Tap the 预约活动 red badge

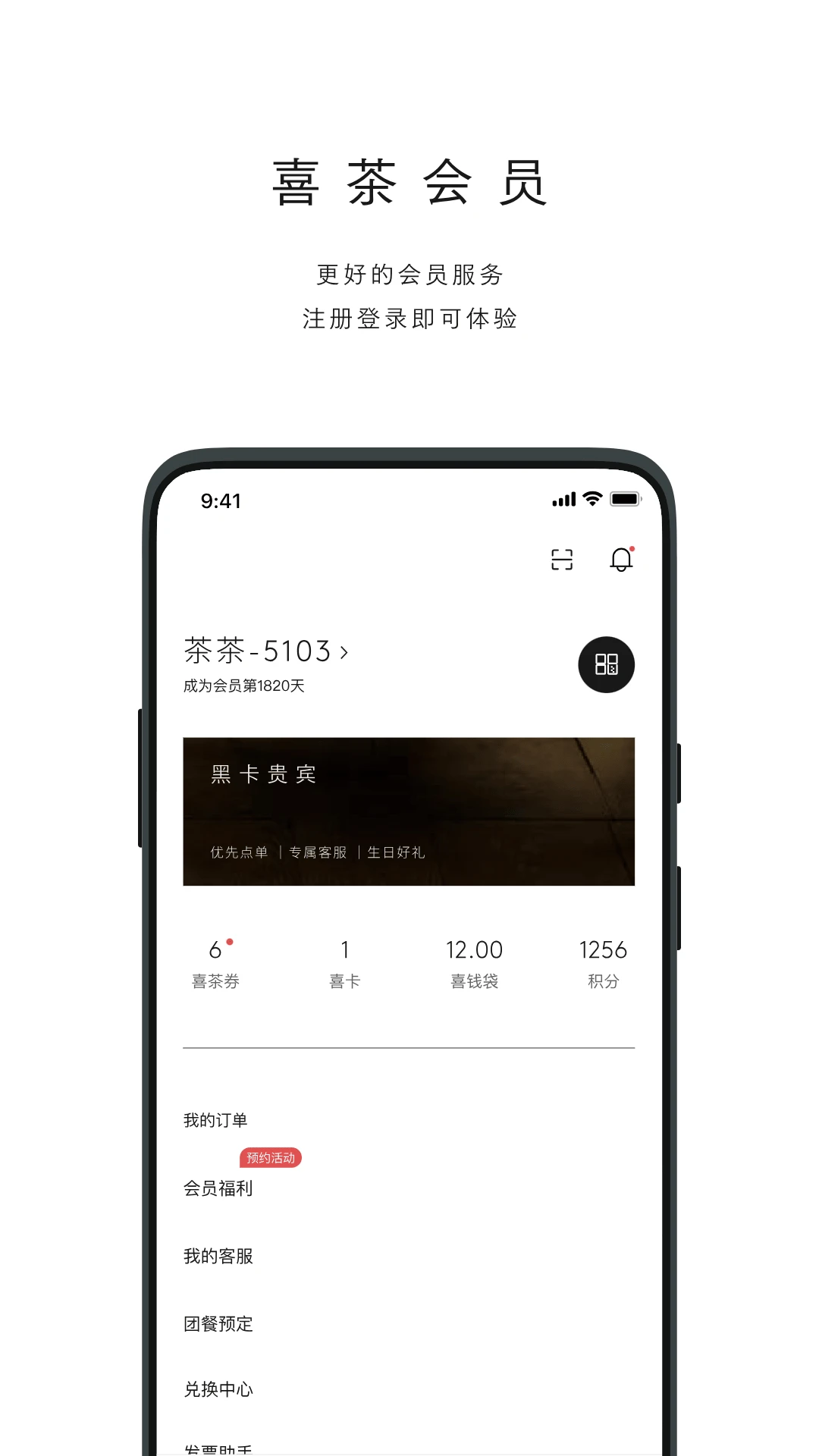[270, 1158]
